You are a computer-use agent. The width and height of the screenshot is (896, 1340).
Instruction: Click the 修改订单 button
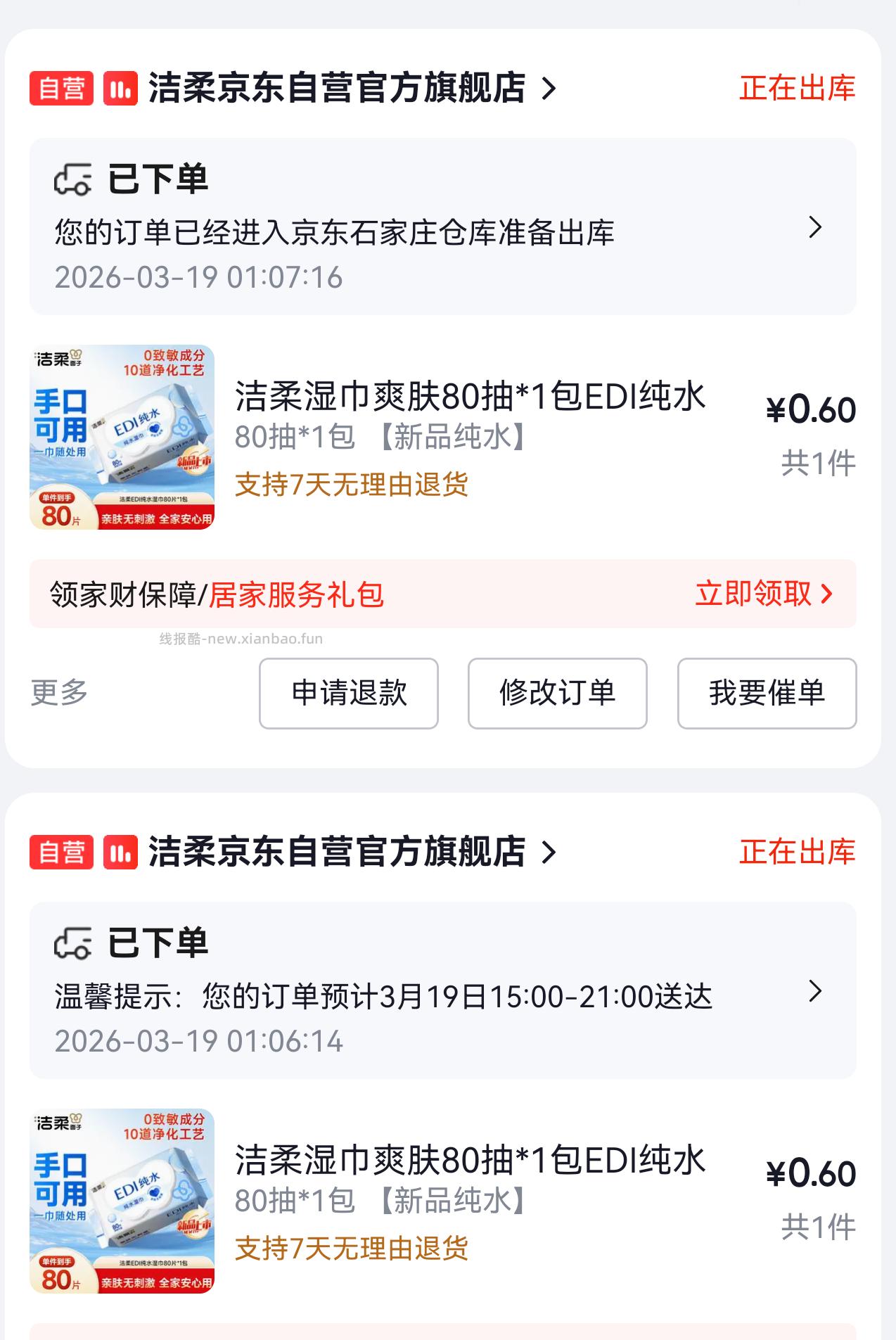[x=556, y=693]
